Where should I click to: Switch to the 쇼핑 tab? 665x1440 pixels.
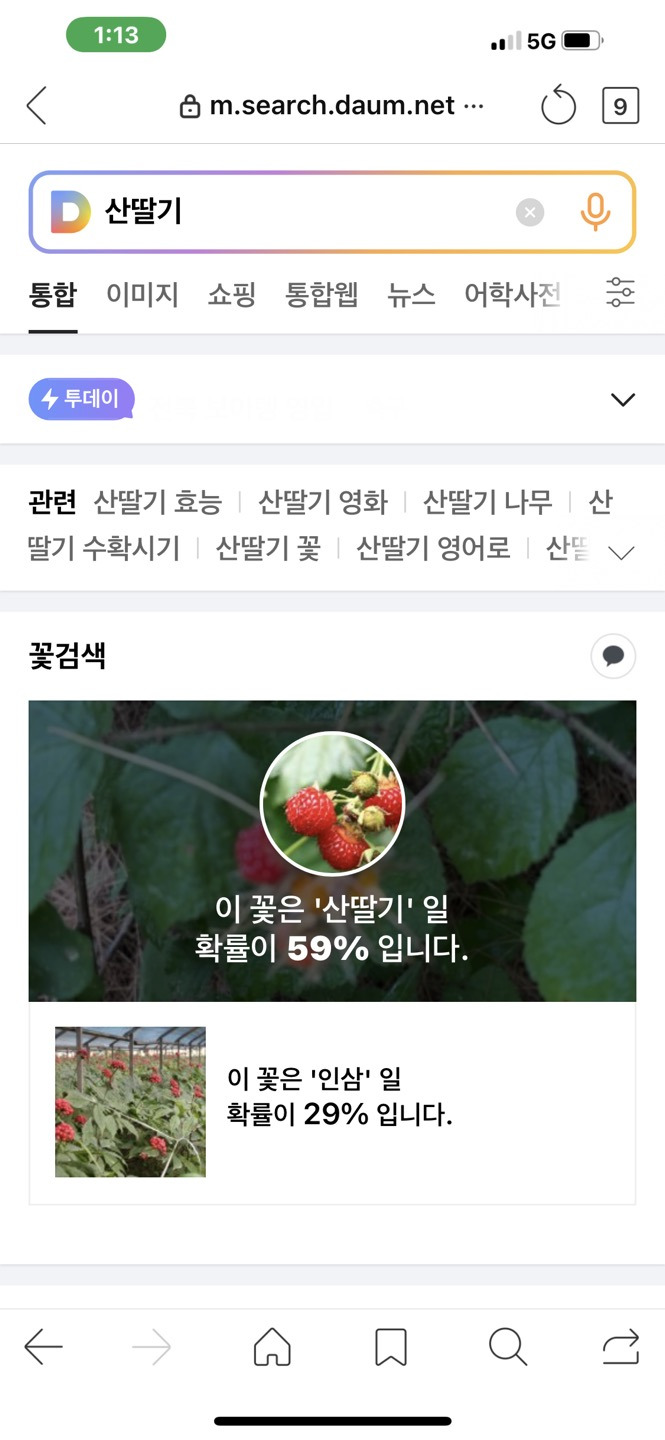[232, 295]
